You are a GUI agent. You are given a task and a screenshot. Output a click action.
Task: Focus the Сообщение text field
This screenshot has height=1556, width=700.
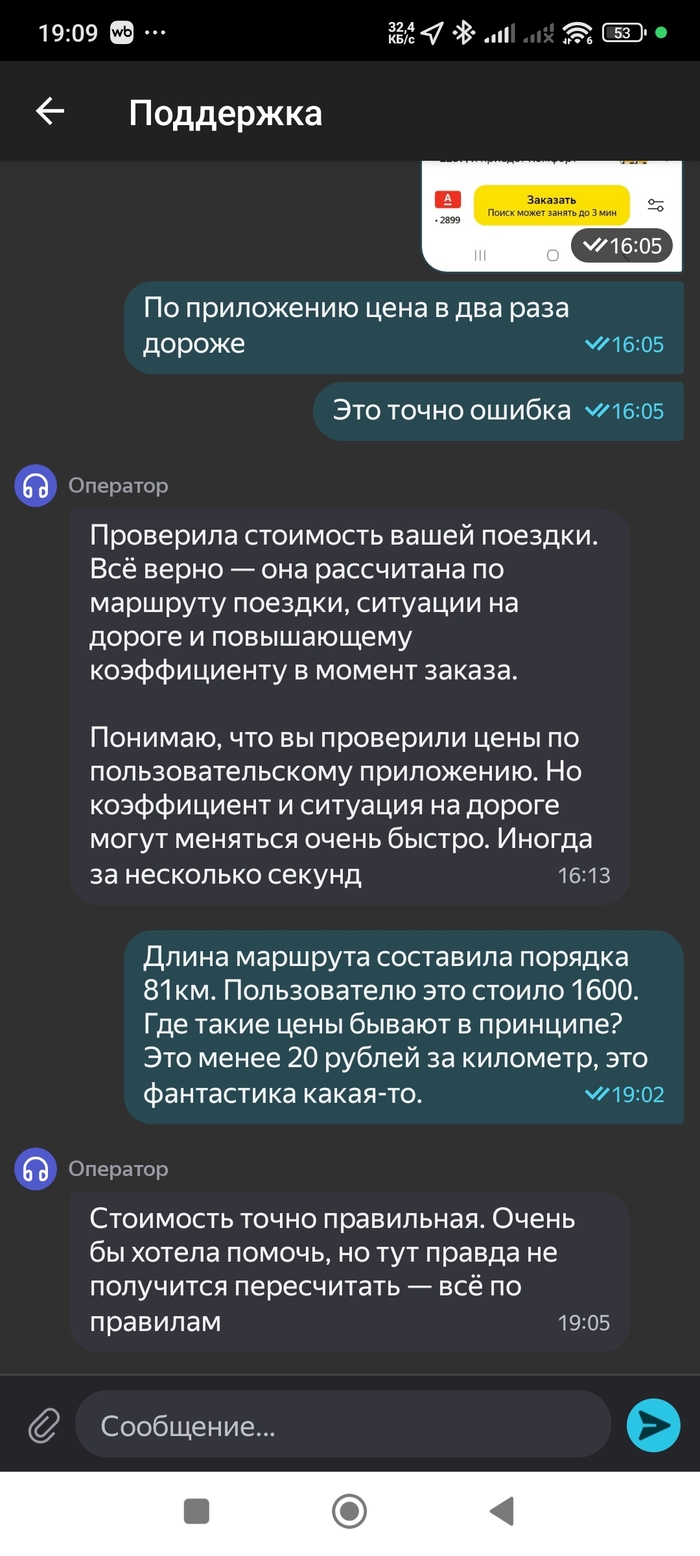point(340,1425)
